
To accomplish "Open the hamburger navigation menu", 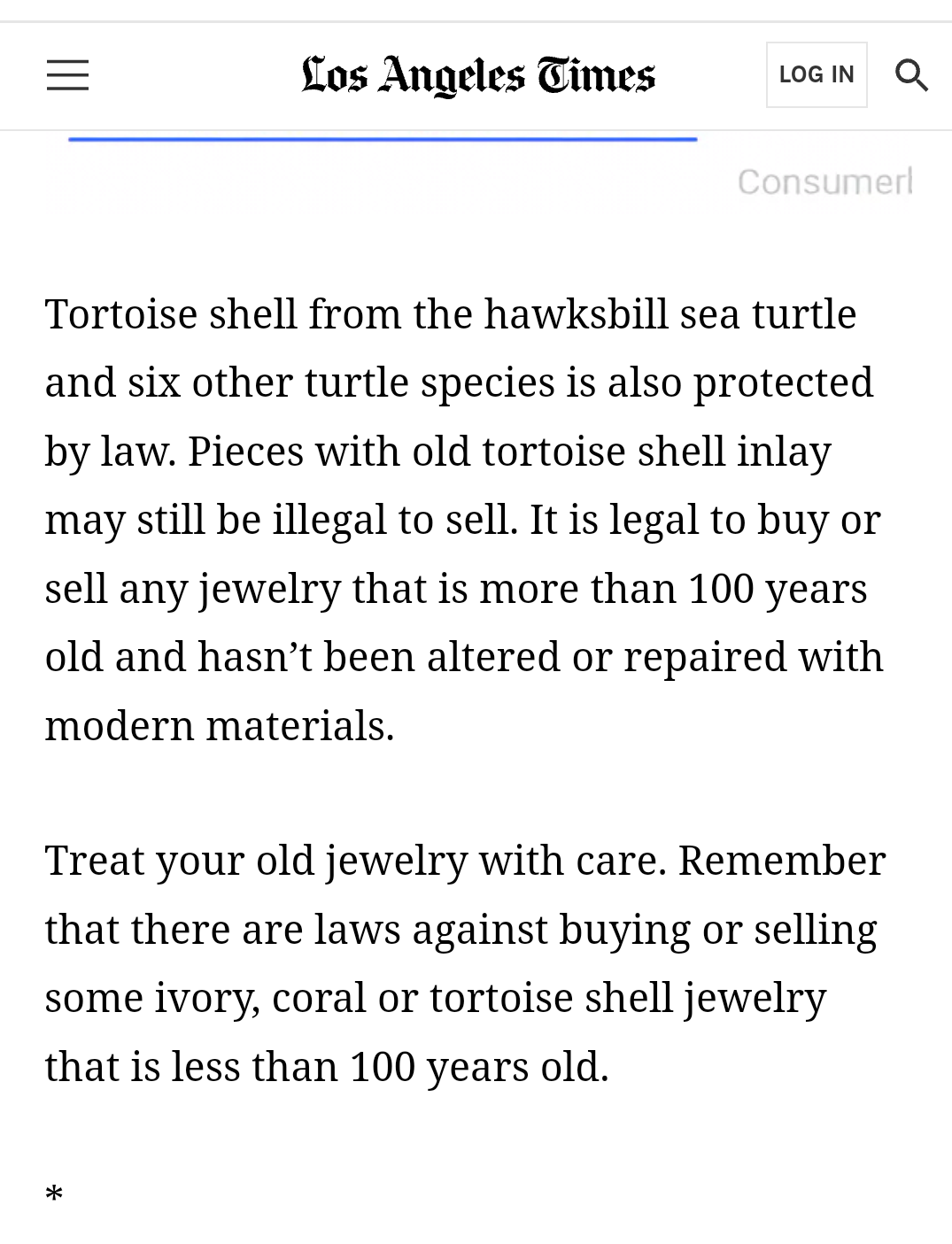I will [x=67, y=75].
